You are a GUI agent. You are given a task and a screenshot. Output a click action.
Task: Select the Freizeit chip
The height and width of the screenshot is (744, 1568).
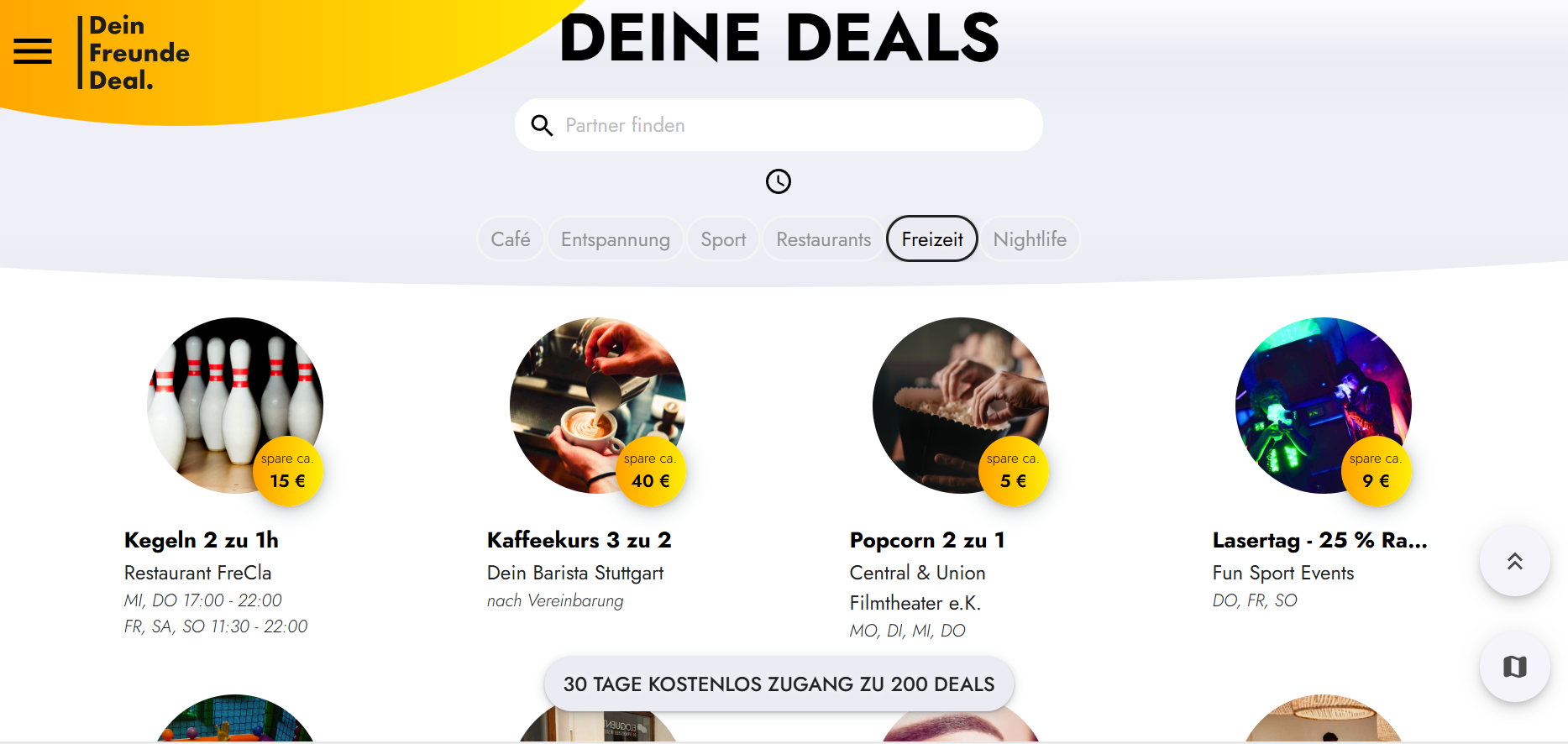tap(931, 239)
